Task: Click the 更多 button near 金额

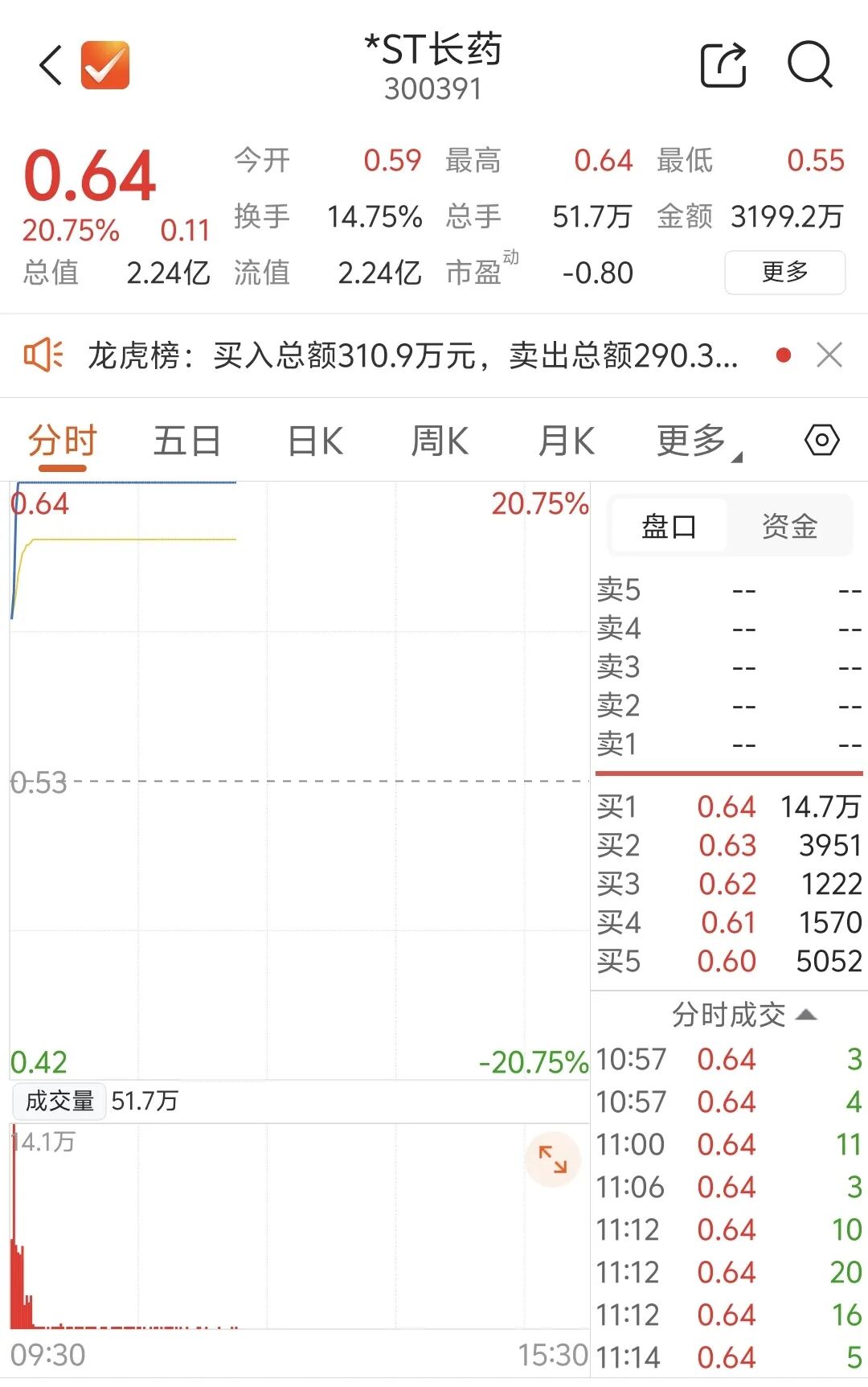Action: (784, 273)
